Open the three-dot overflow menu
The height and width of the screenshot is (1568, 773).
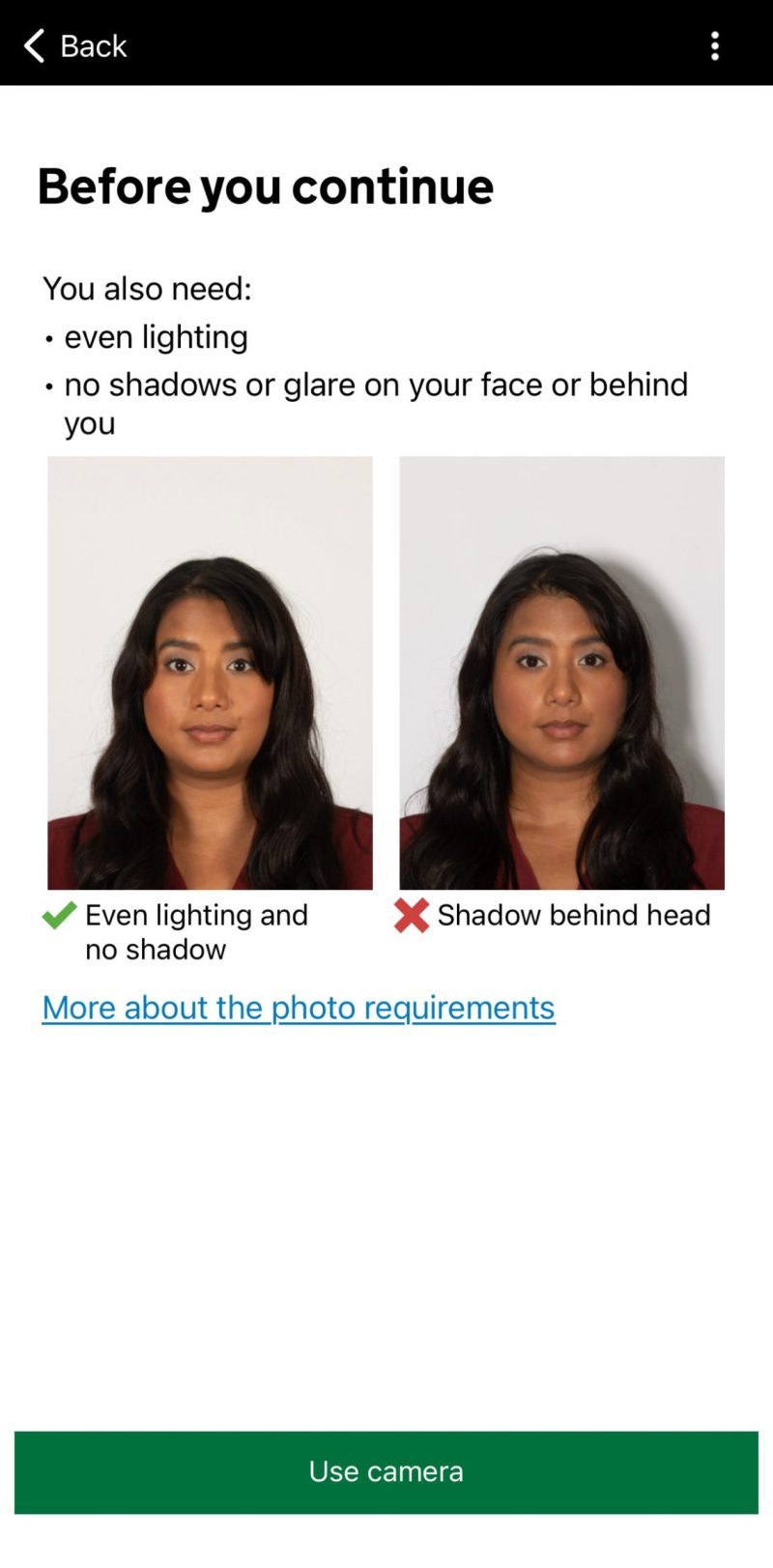pos(715,45)
